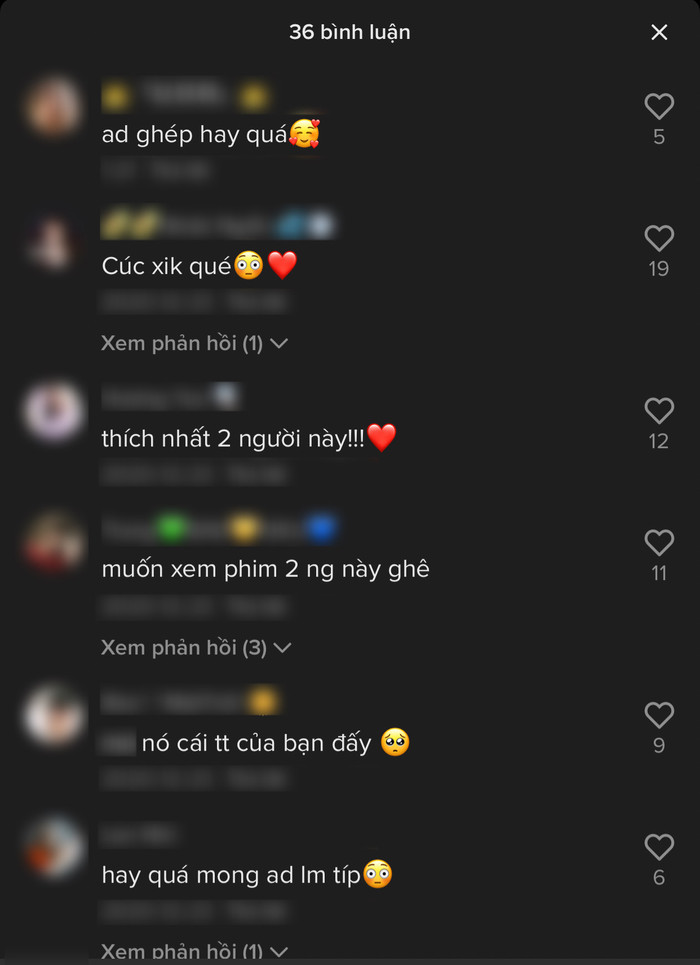Image resolution: width=700 pixels, height=965 pixels.
Task: Like the comment 'nó cái tt của bạn đấy'
Action: (x=659, y=715)
